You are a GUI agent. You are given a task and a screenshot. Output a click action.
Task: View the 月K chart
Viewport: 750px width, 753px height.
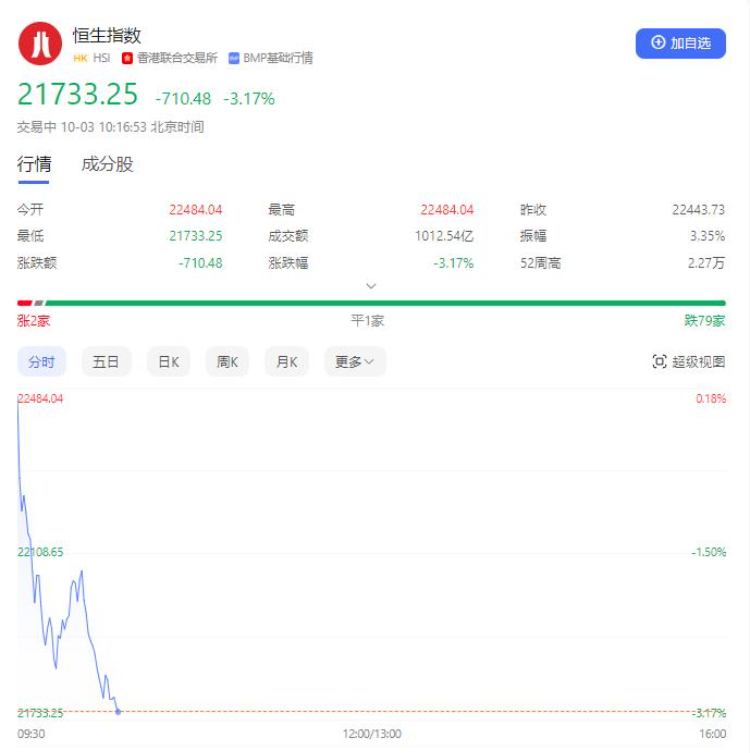[287, 362]
